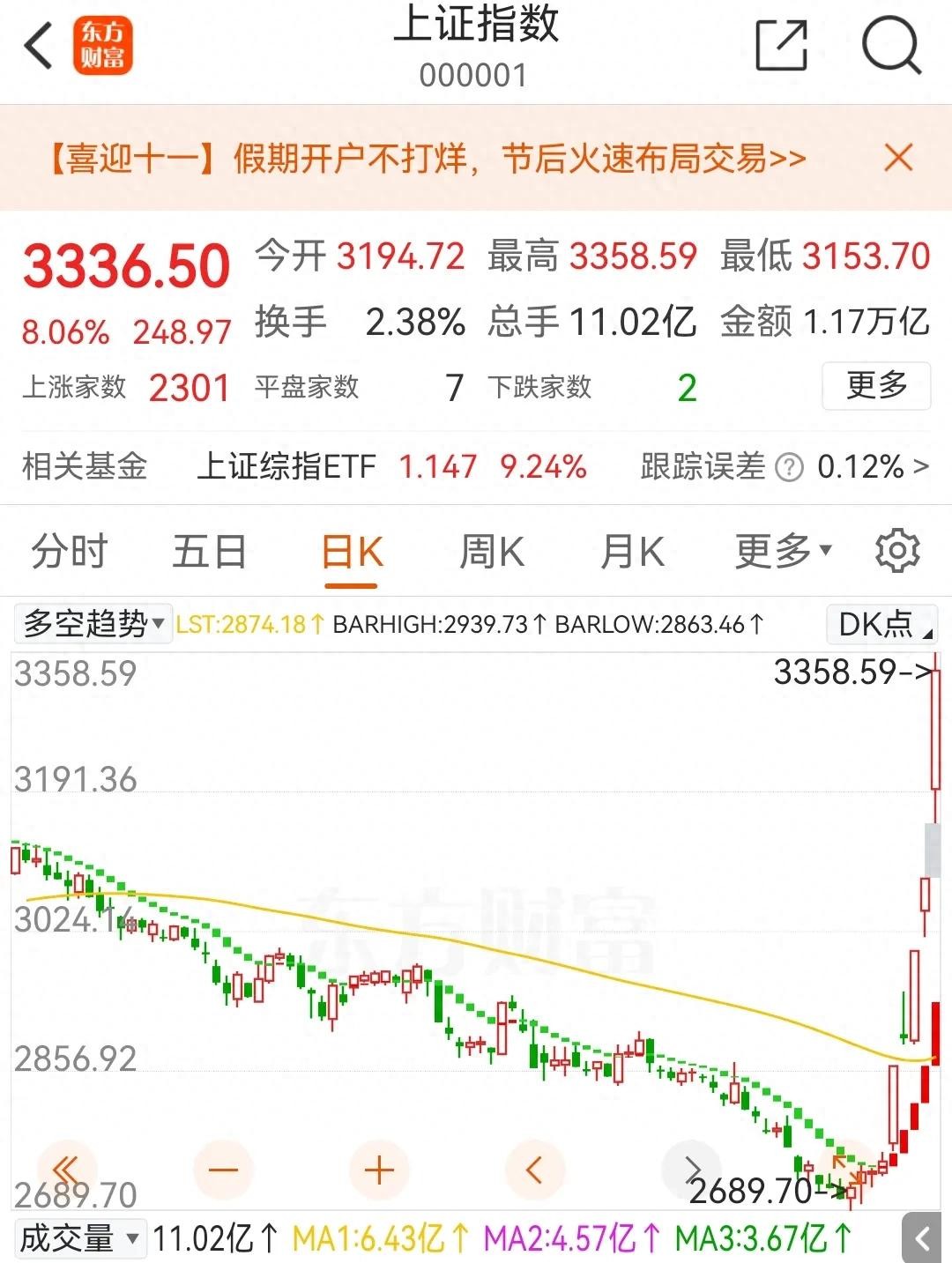Tap 更多 button for more quote data
The width and height of the screenshot is (952, 1263).
coord(876,386)
